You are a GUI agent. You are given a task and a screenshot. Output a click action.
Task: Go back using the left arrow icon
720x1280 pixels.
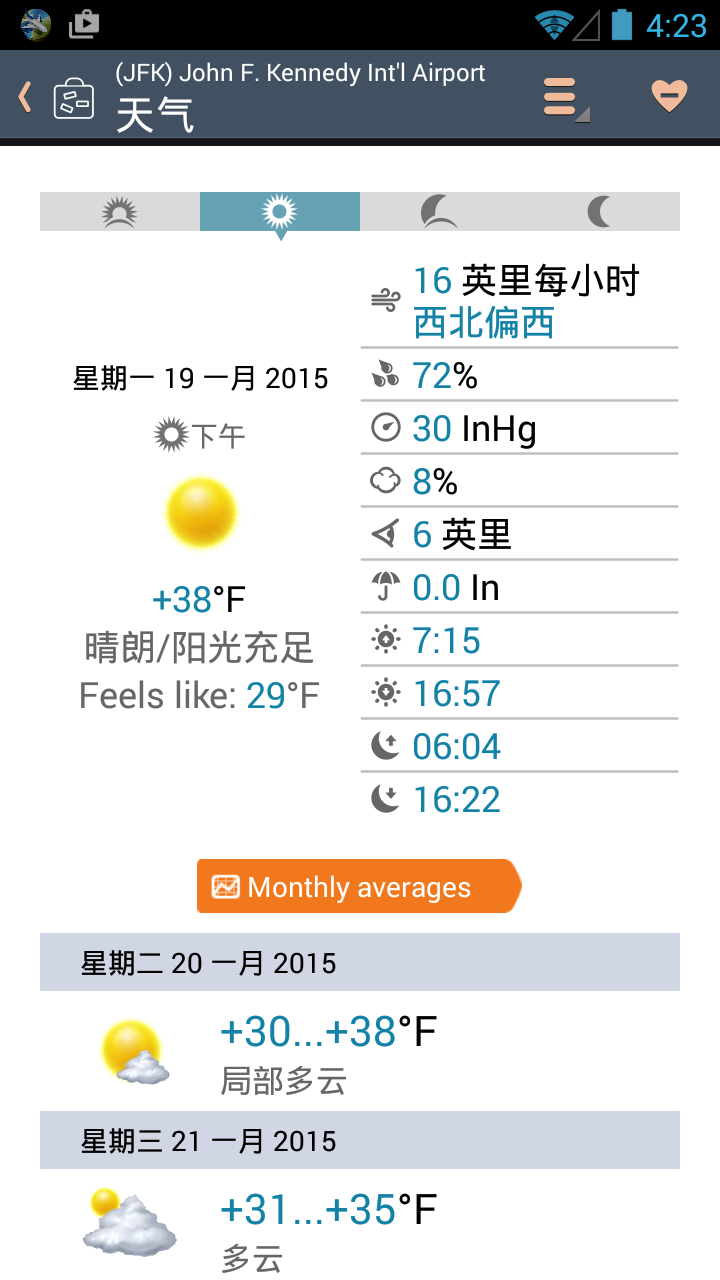pyautogui.click(x=25, y=97)
